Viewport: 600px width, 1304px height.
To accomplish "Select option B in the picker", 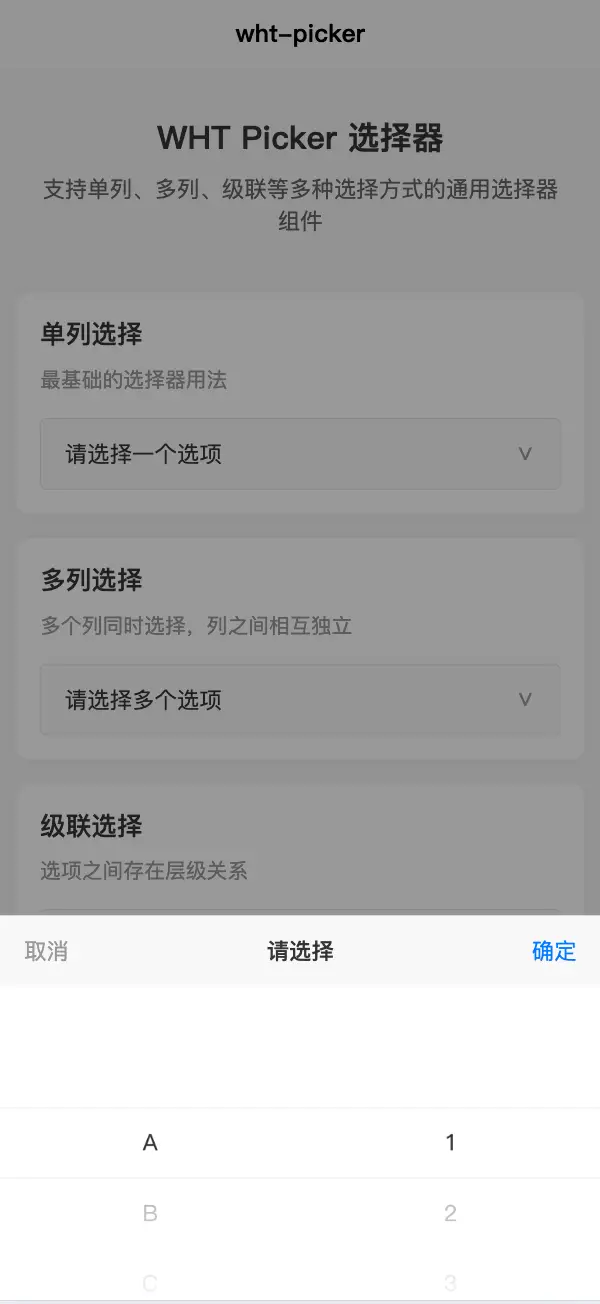I will (150, 1213).
